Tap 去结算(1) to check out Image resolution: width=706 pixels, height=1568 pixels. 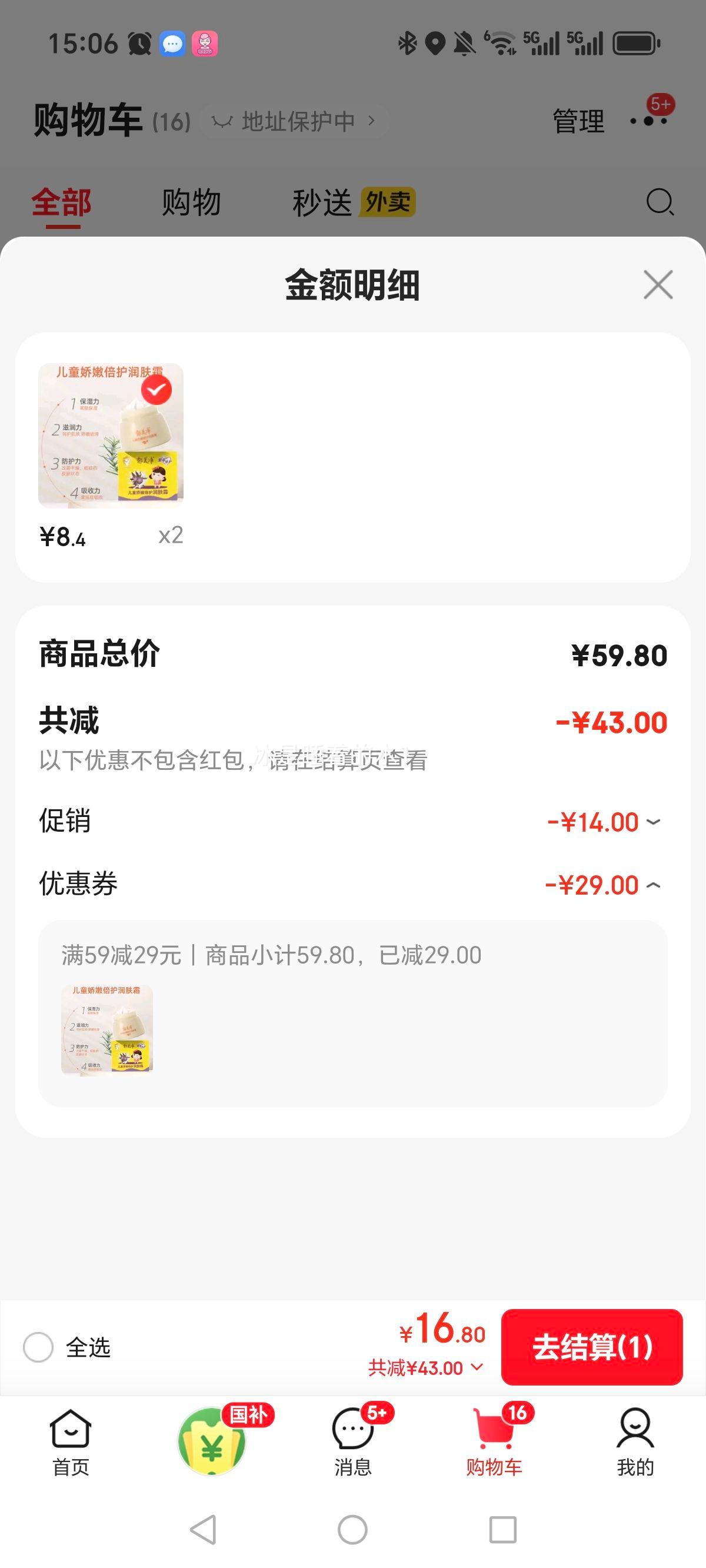(592, 1347)
